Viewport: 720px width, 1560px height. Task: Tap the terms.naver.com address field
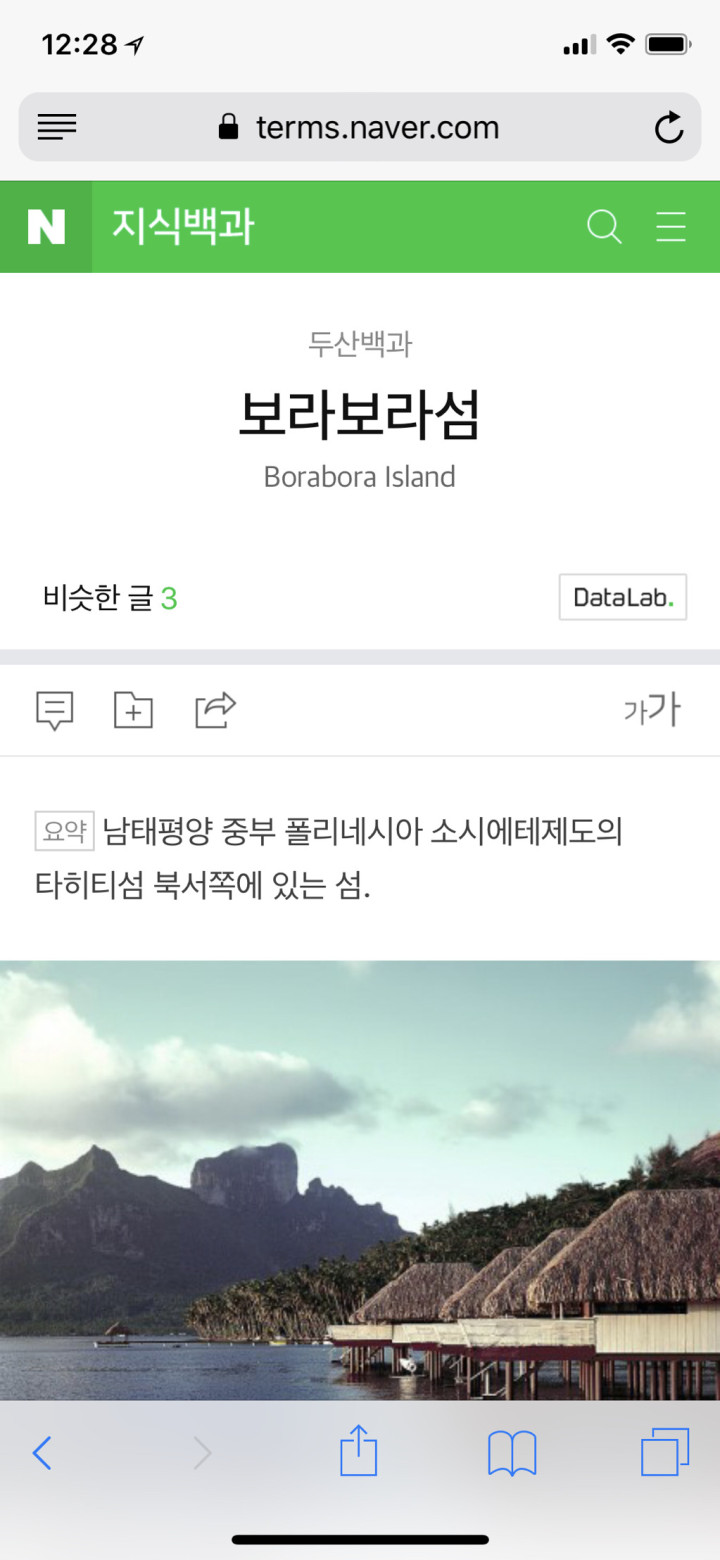359,127
